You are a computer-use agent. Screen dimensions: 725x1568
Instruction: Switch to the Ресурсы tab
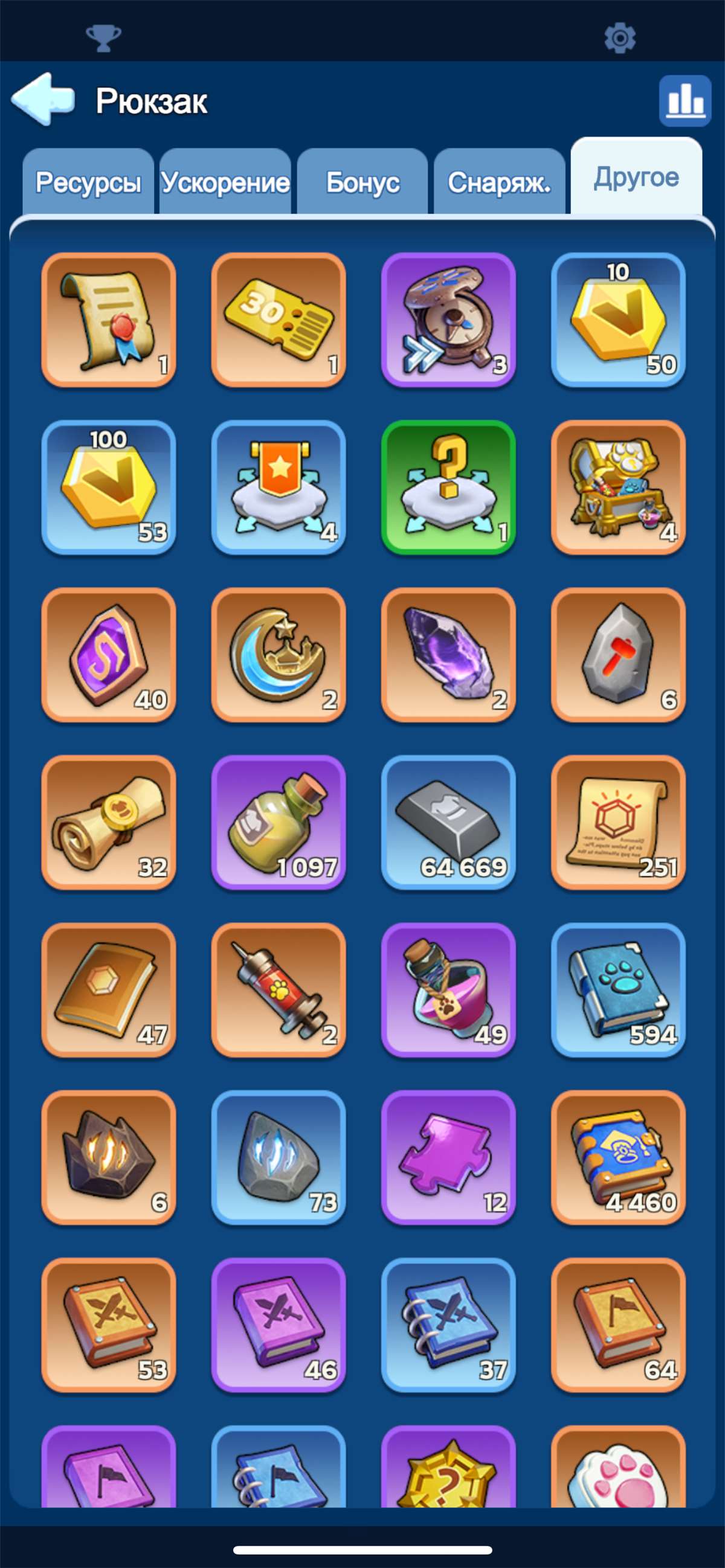88,182
